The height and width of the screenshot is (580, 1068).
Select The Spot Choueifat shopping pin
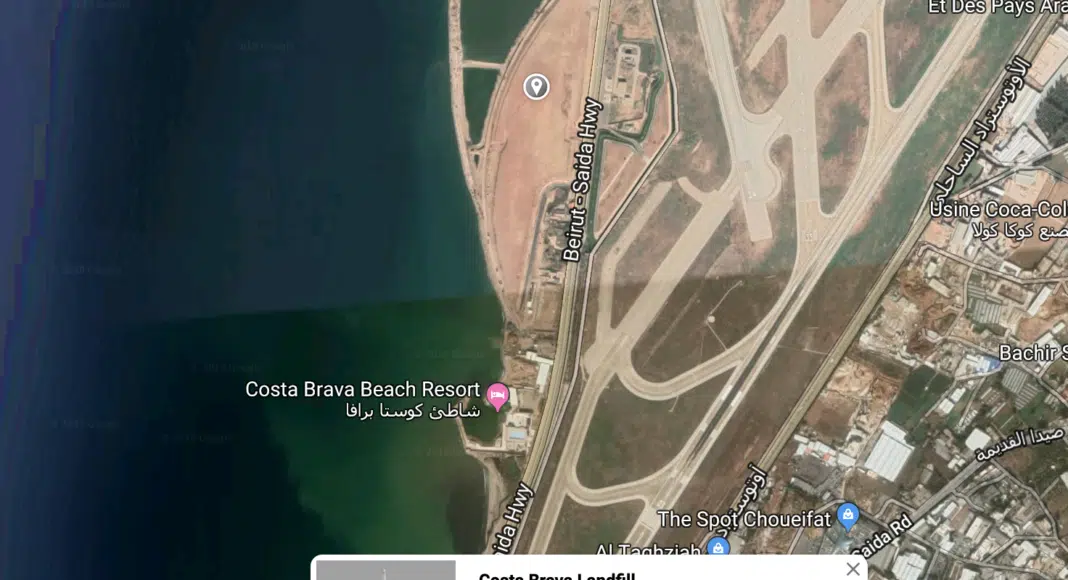tap(848, 516)
